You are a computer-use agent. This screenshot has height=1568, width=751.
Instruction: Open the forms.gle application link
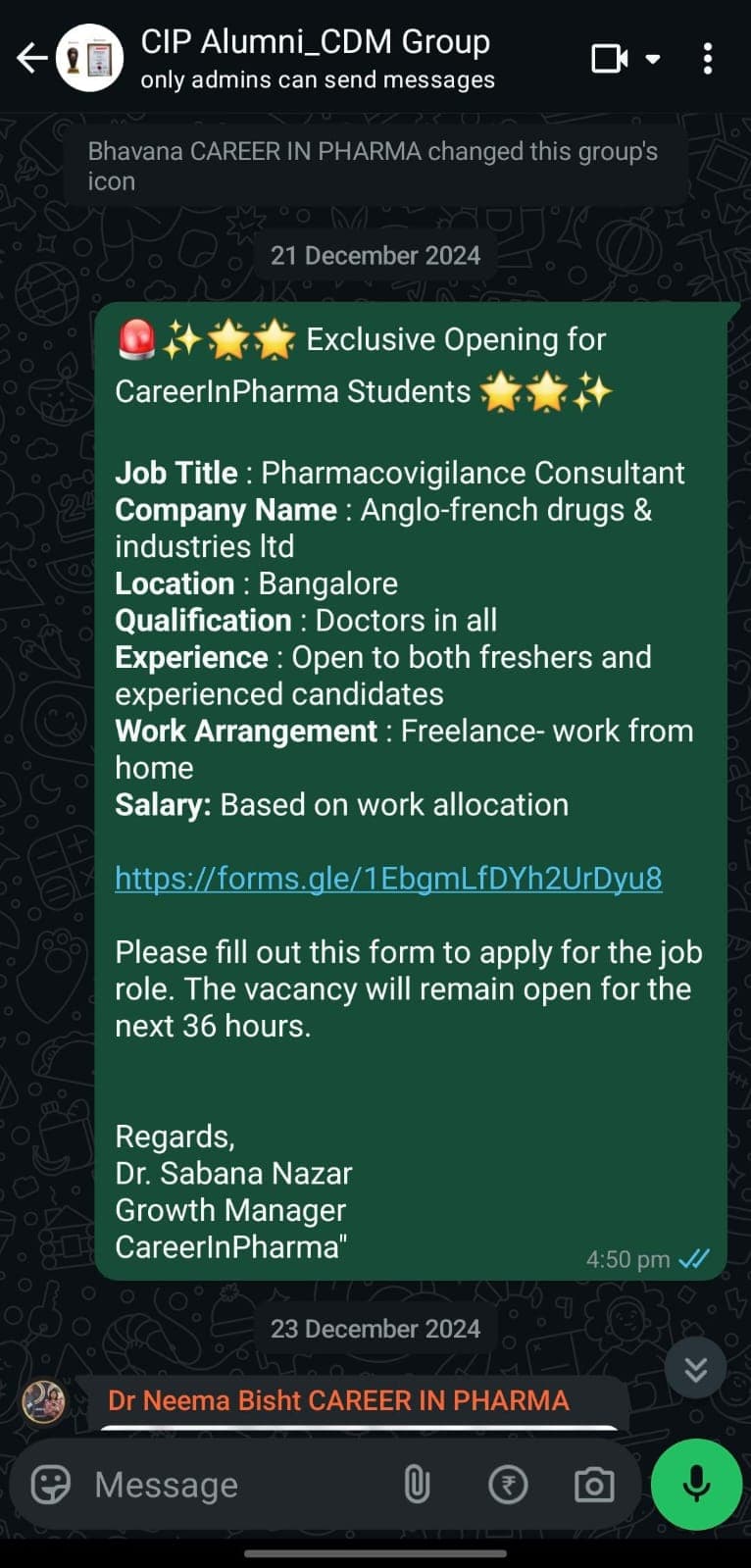(388, 878)
